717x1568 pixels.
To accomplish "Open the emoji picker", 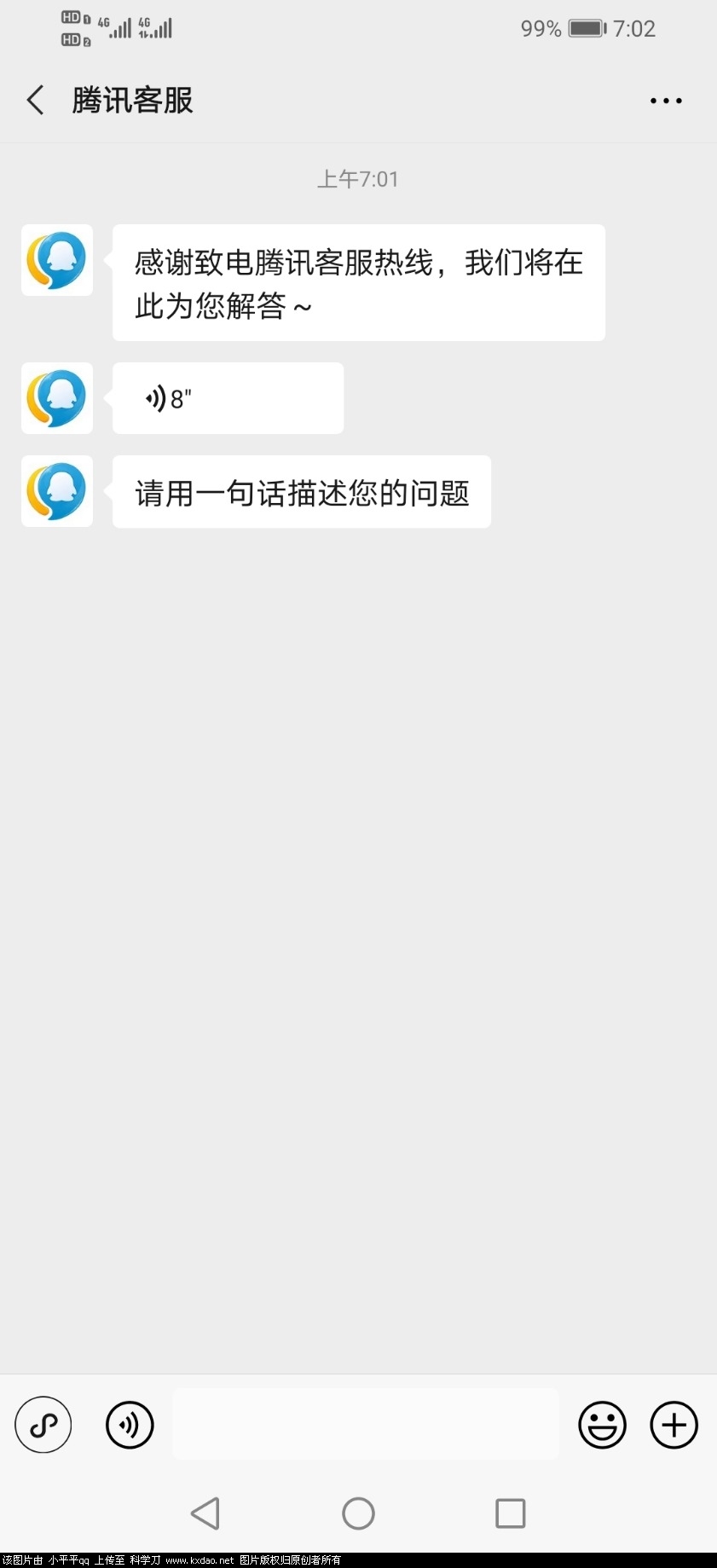I will click(x=602, y=1424).
